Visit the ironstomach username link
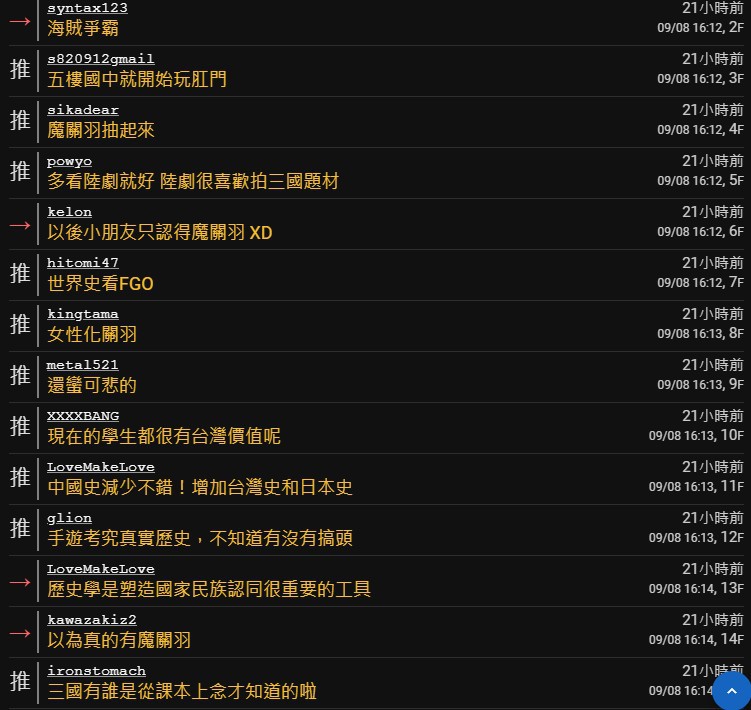 click(96, 671)
